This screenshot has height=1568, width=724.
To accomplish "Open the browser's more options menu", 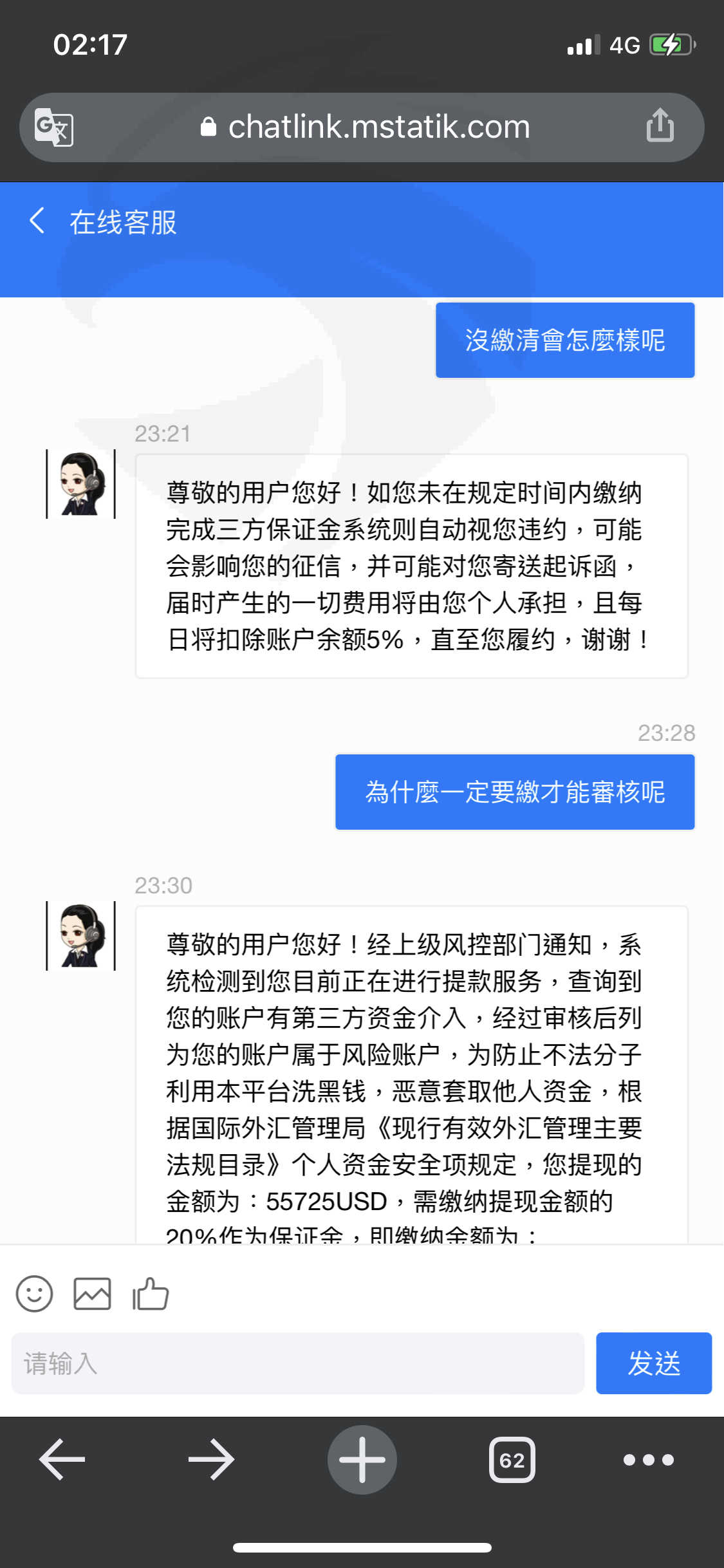I will pyautogui.click(x=649, y=1459).
